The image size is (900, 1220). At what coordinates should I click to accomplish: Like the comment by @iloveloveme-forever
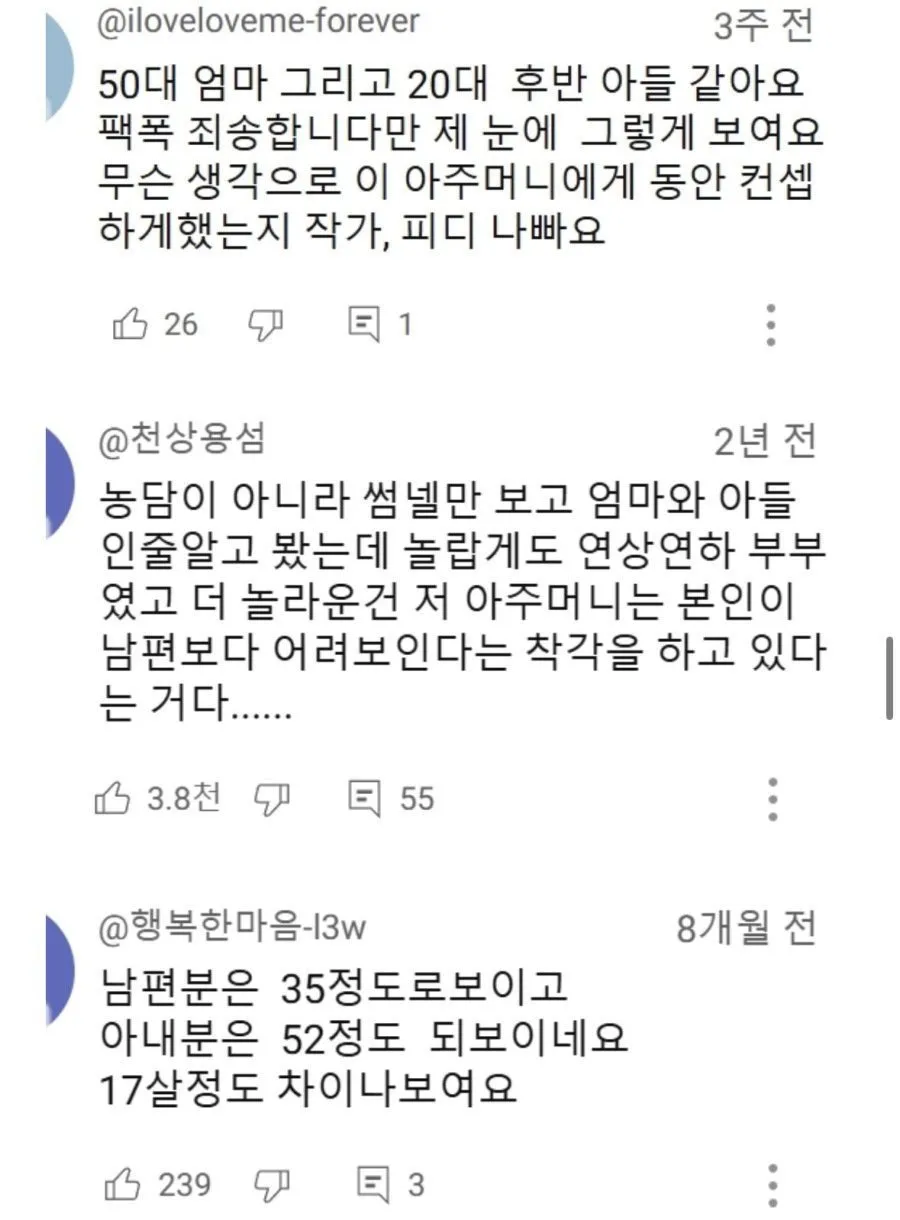(131, 324)
